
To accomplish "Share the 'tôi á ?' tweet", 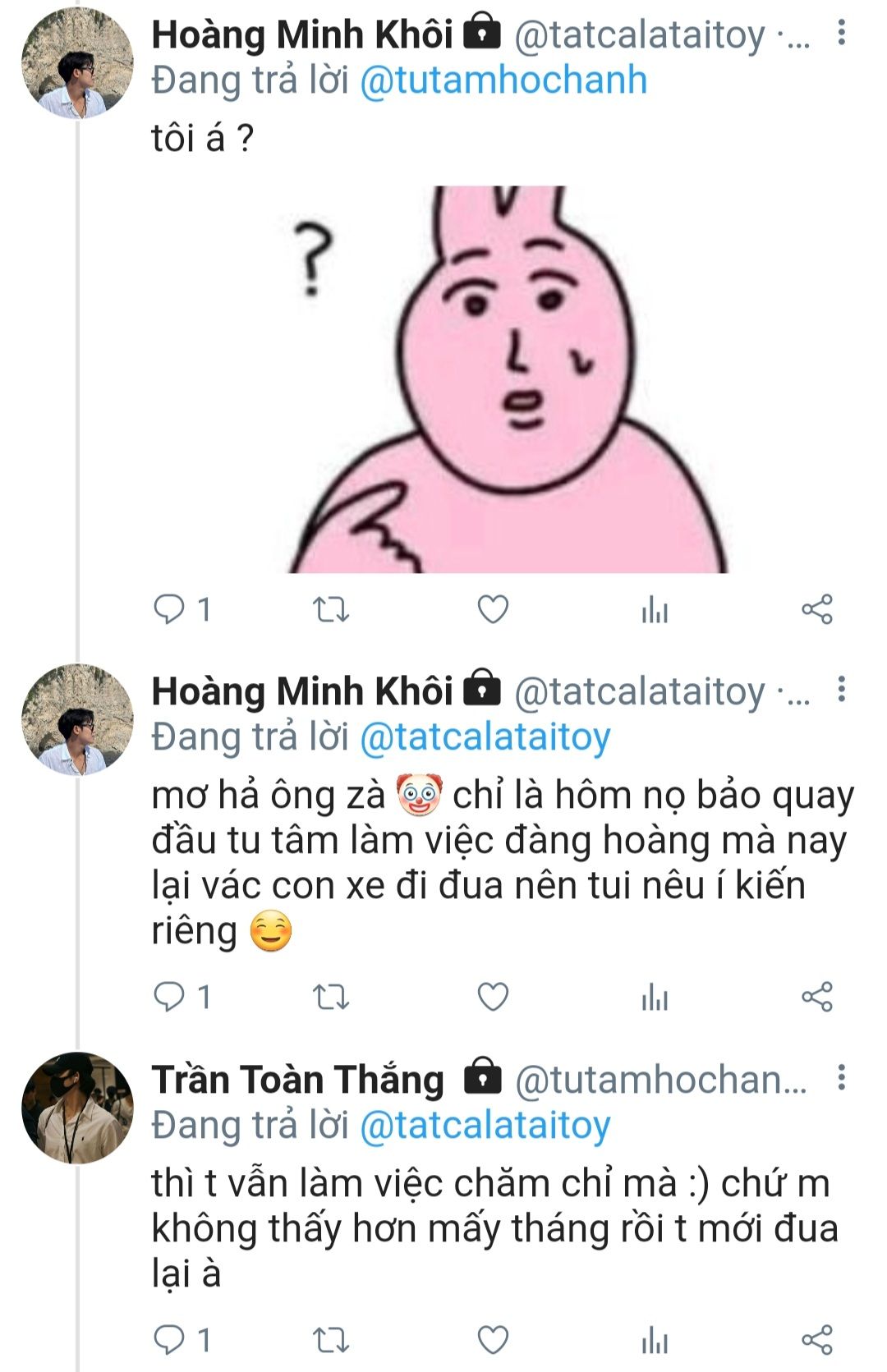I will 816,609.
